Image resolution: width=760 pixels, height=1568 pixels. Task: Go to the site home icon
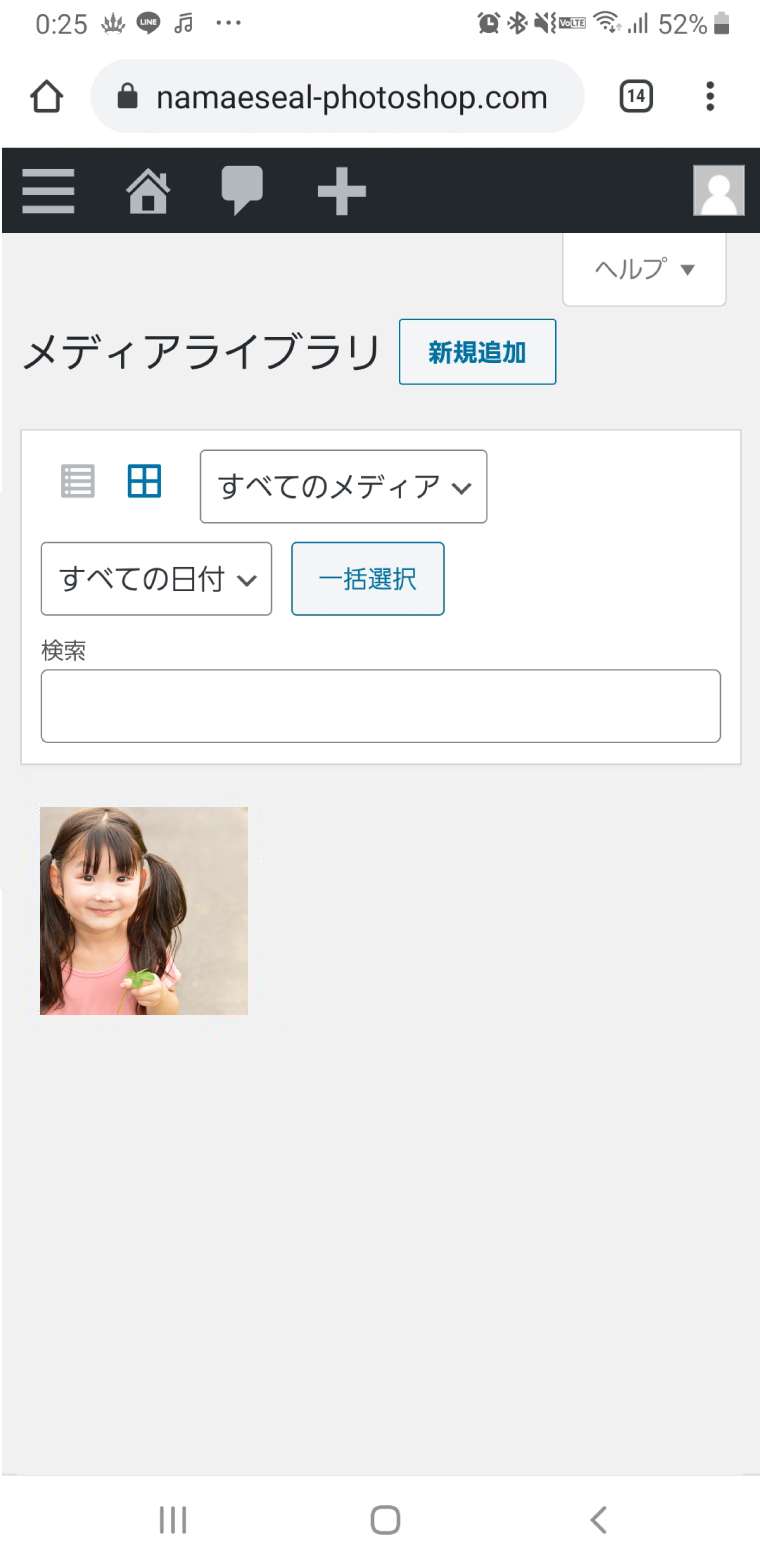(148, 190)
